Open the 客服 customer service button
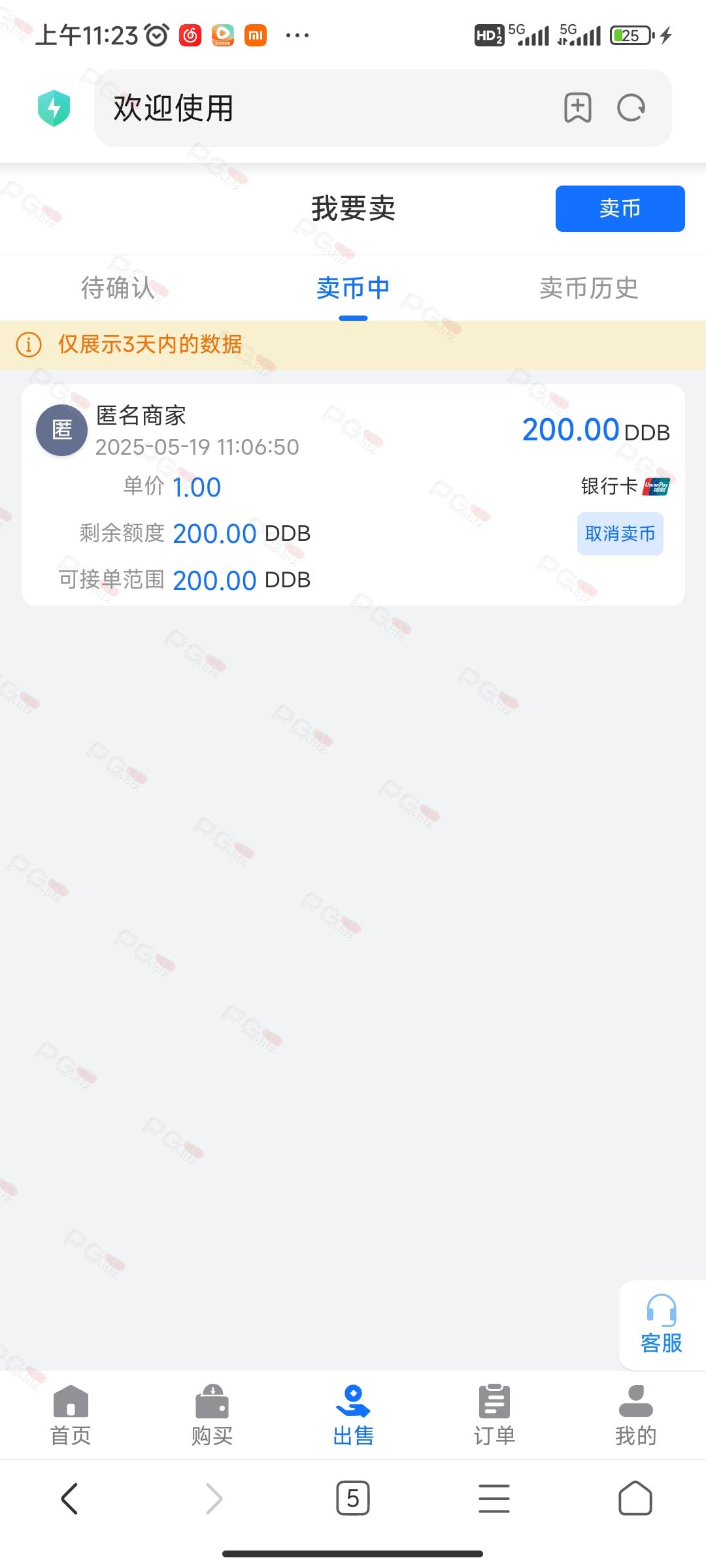 pos(661,1326)
